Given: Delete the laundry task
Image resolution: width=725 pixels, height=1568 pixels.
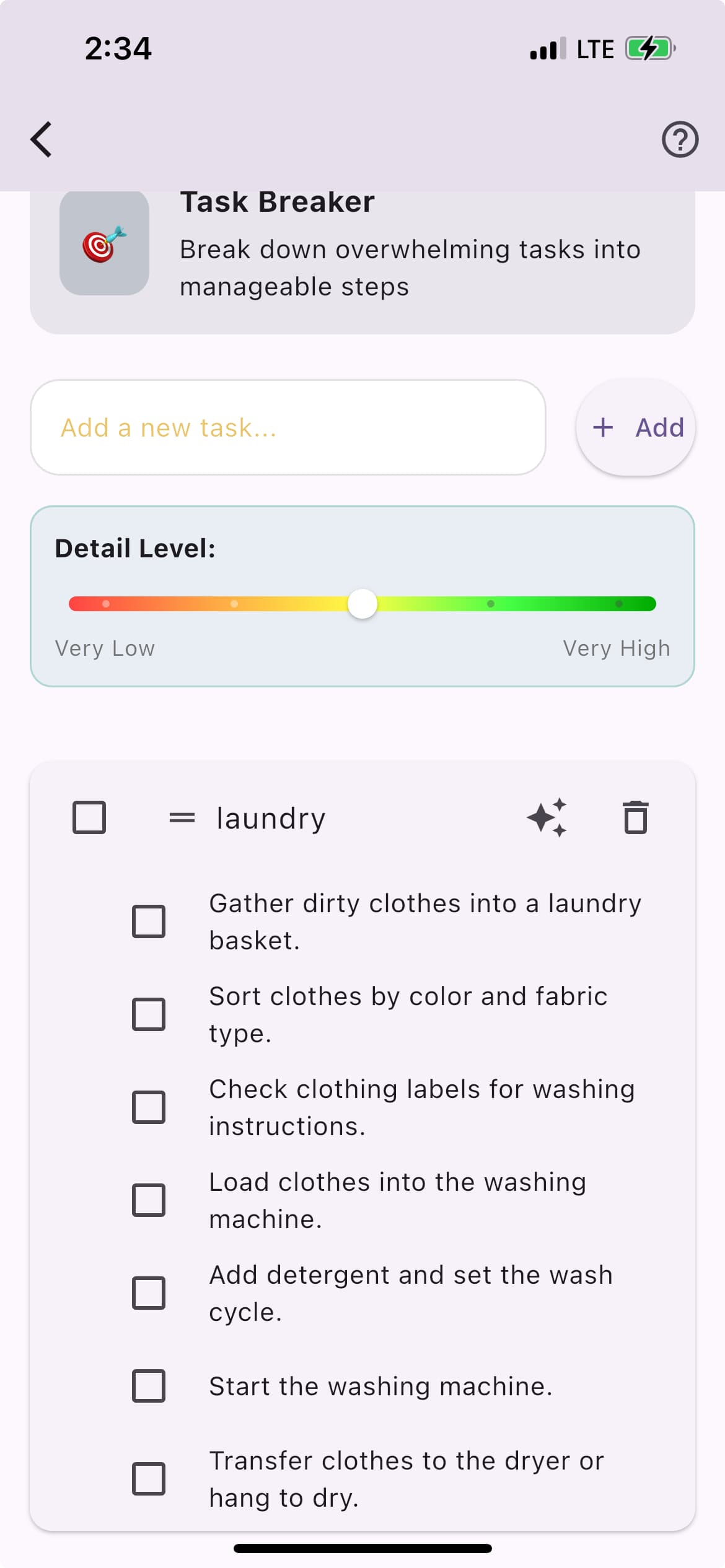Looking at the screenshot, I should point(635,817).
